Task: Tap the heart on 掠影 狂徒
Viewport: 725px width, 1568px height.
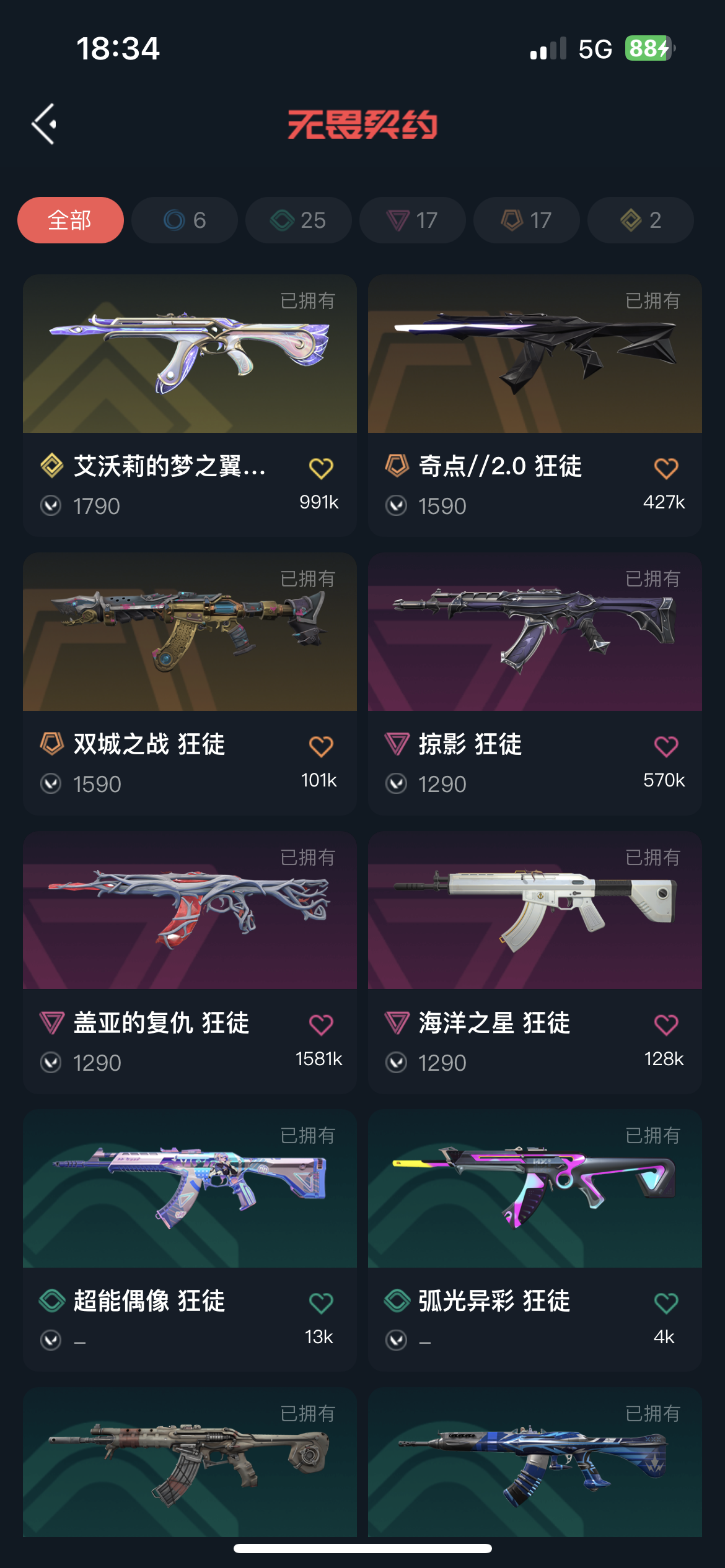Action: pos(666,747)
